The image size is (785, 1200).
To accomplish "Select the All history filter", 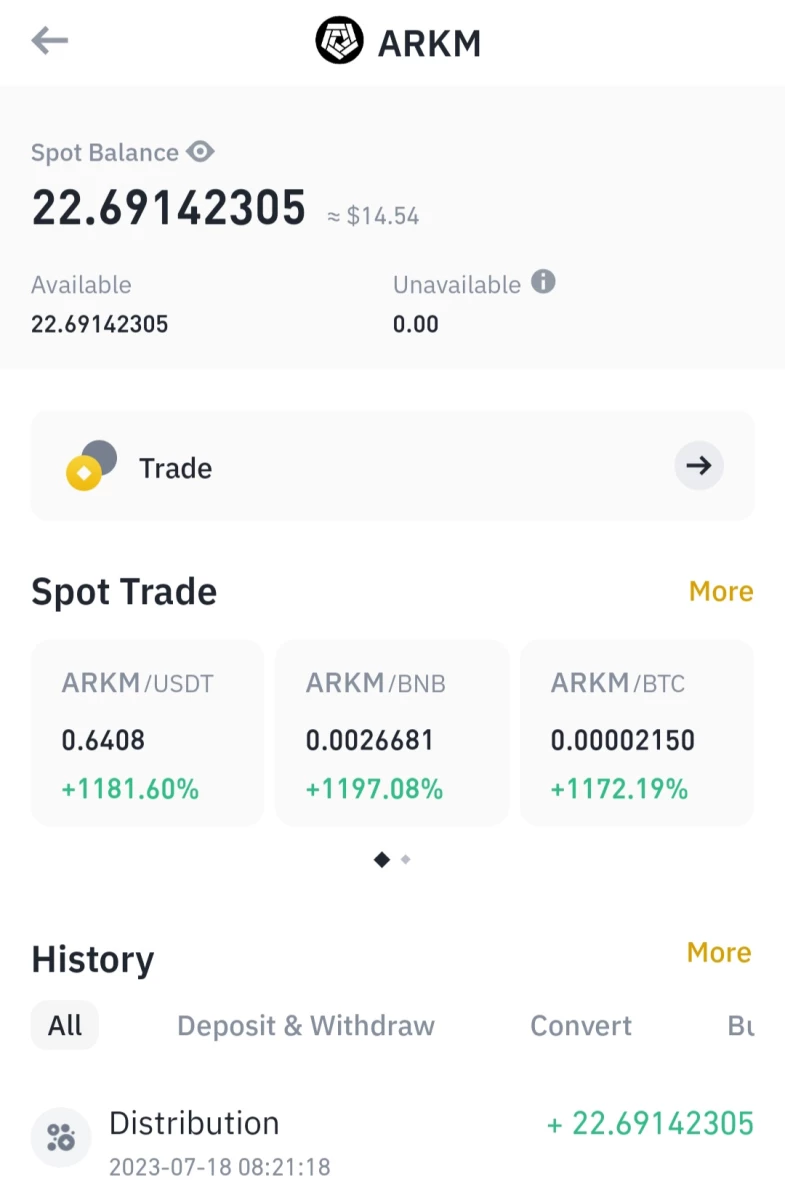I will click(65, 1025).
